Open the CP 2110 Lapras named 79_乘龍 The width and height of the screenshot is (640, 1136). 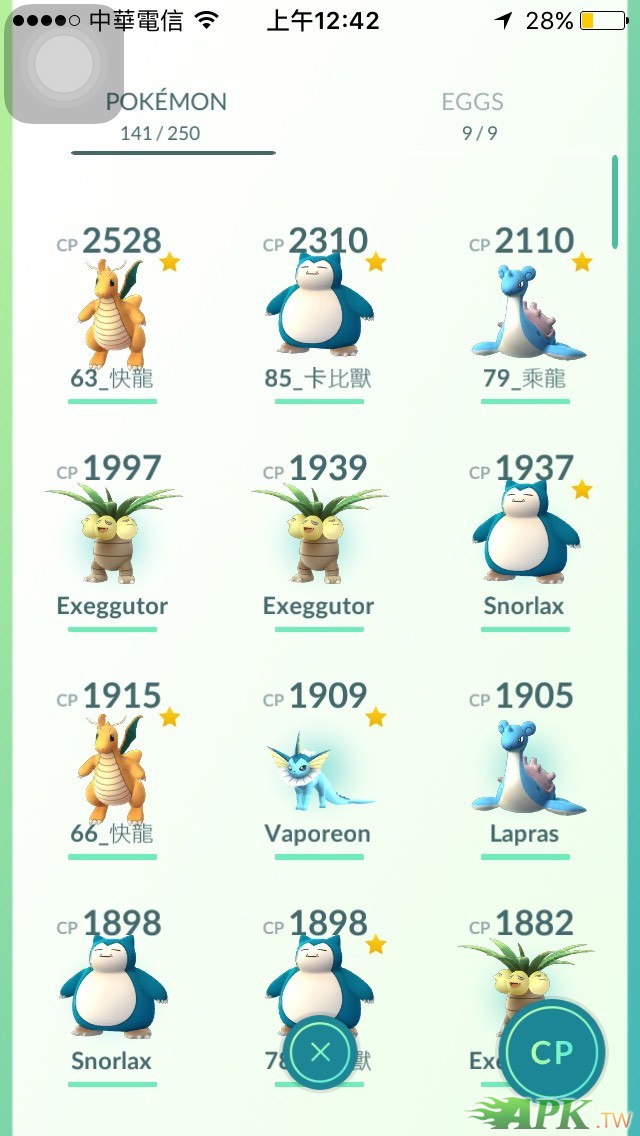[525, 310]
